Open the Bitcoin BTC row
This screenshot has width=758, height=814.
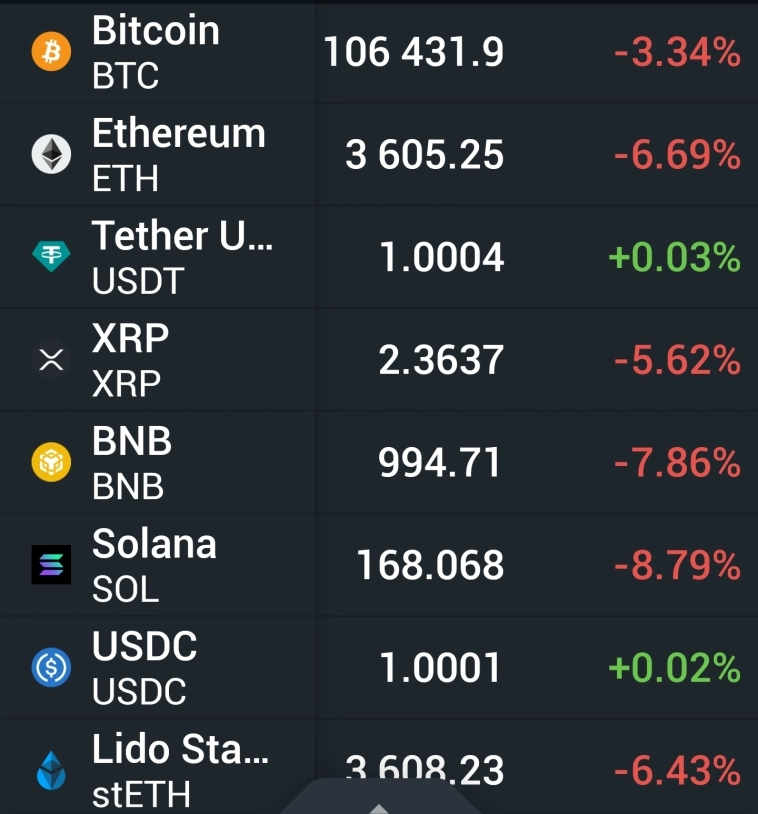point(378,52)
